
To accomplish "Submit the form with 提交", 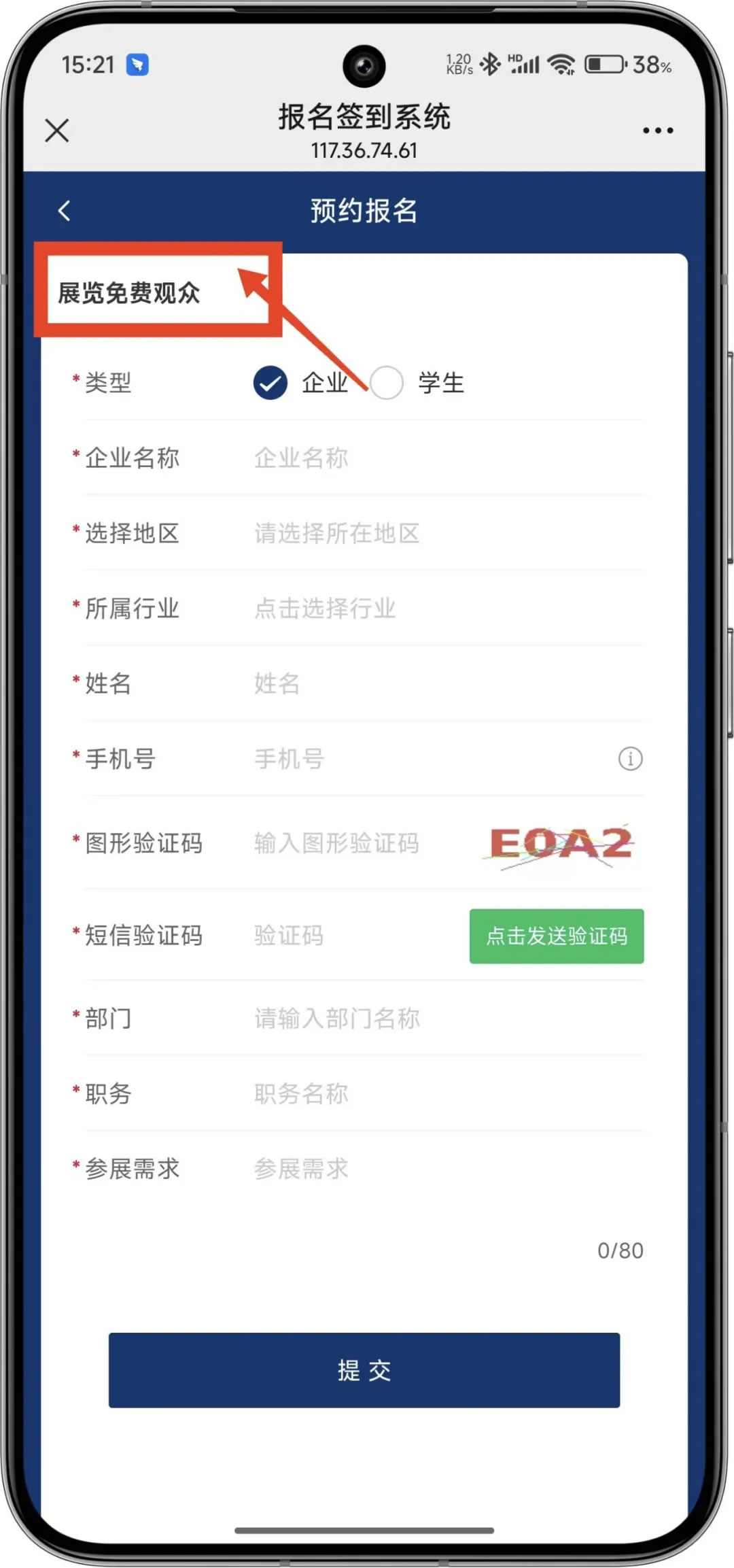I will point(364,1370).
